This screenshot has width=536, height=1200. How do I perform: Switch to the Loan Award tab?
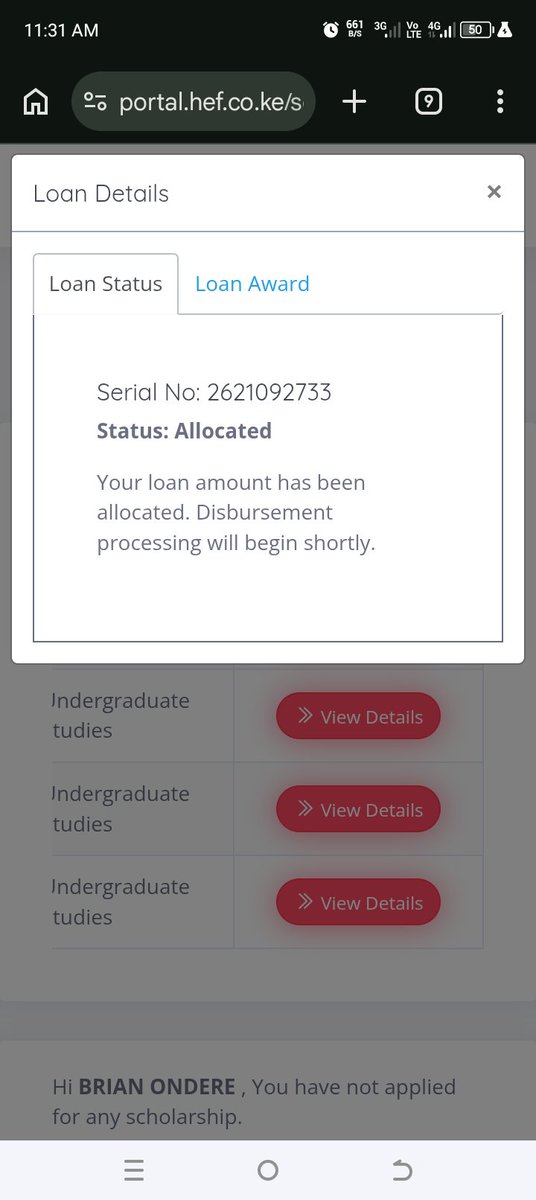point(252,284)
